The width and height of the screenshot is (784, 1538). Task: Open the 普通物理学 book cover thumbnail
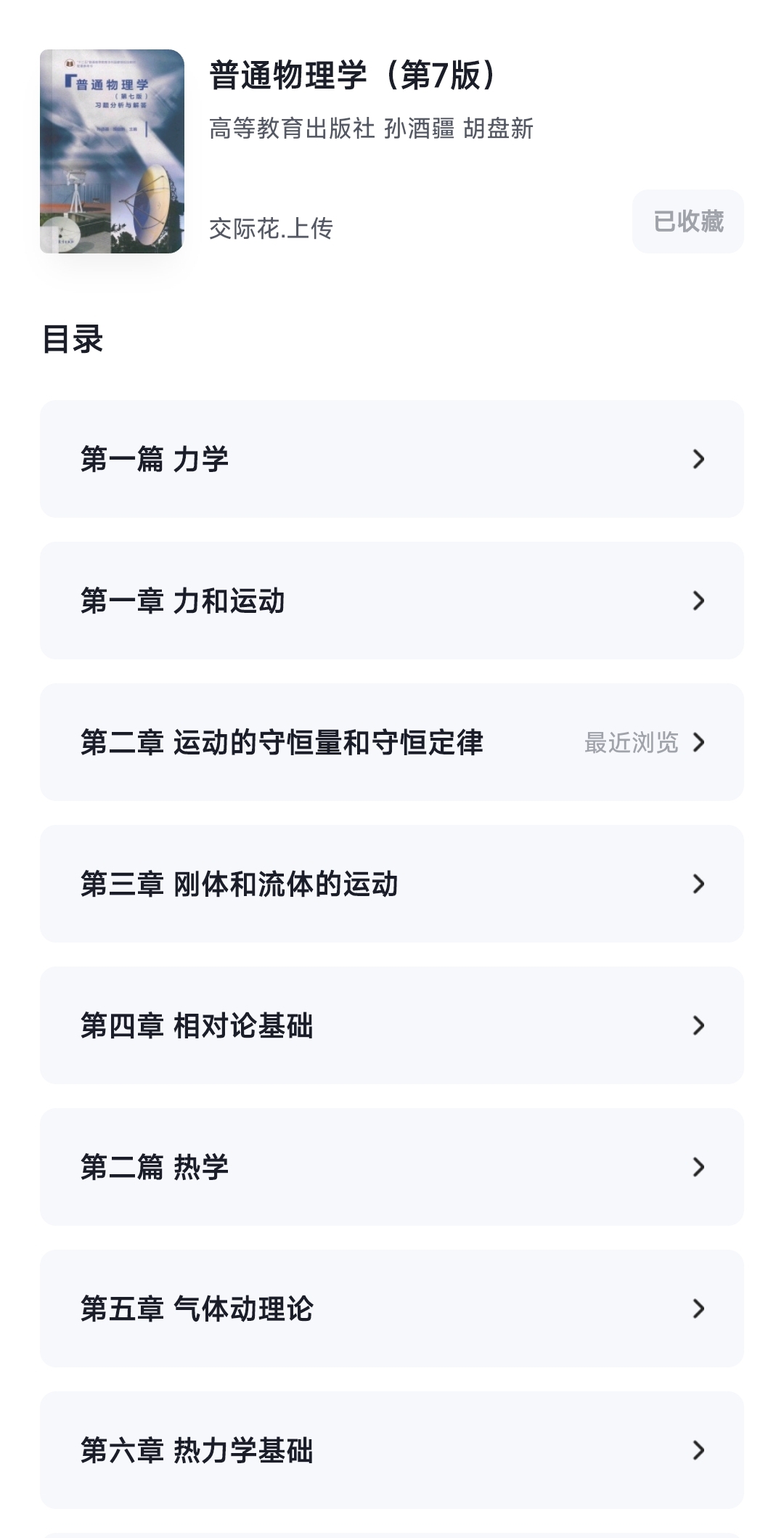[113, 152]
